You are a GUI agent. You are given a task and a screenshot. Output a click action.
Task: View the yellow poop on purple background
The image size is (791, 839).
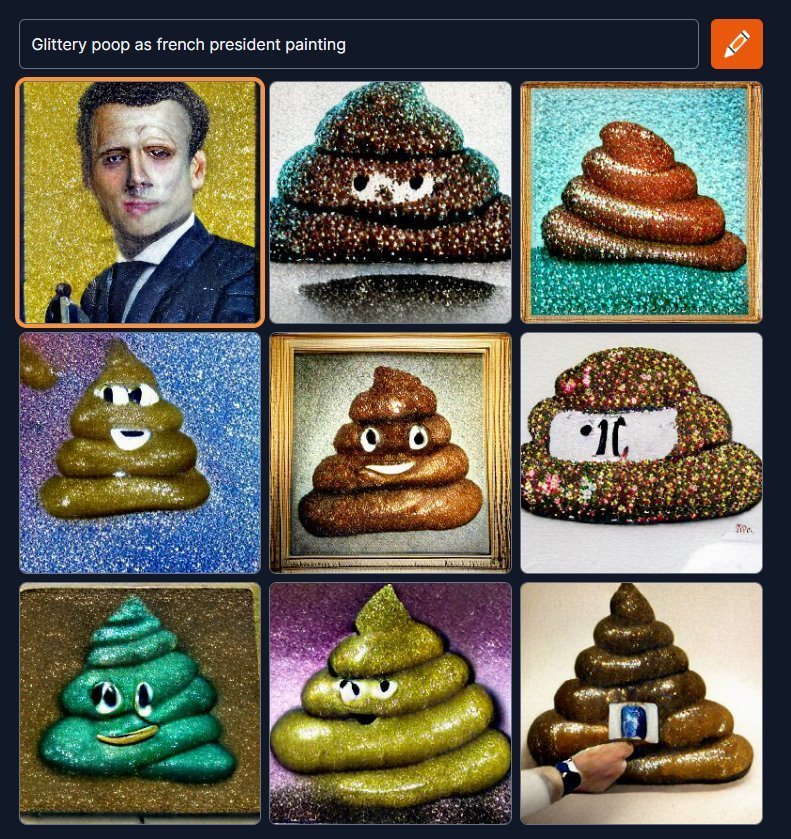[x=390, y=703]
